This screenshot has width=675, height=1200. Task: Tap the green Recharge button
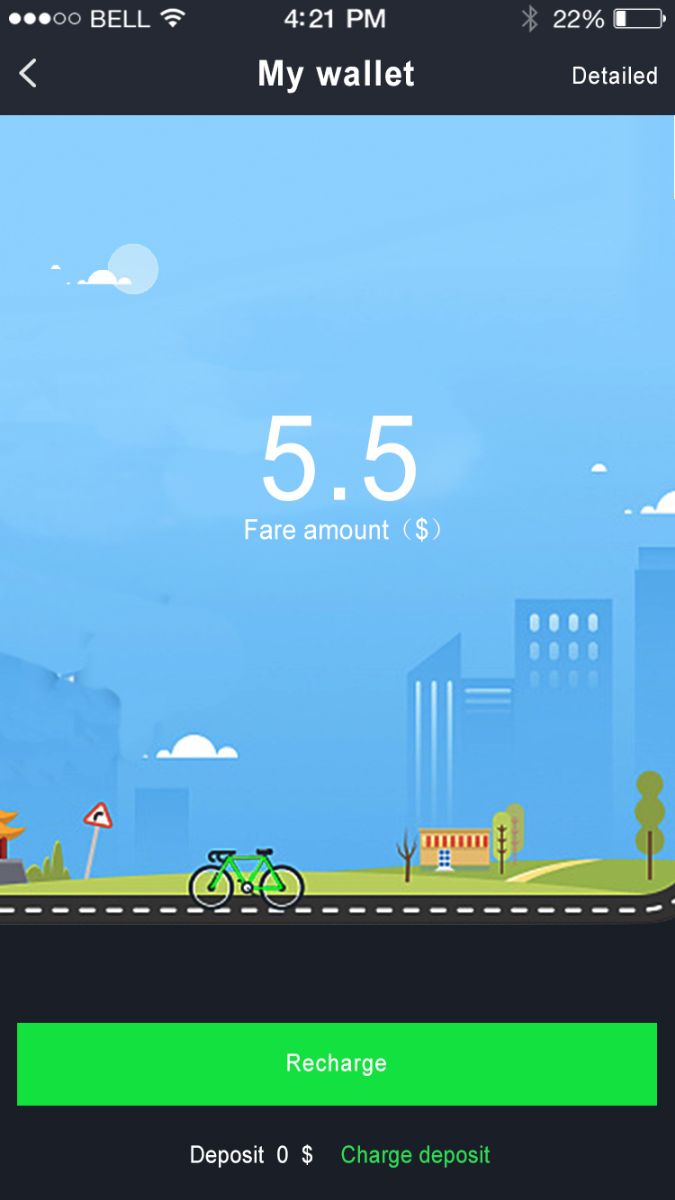click(x=336, y=1063)
